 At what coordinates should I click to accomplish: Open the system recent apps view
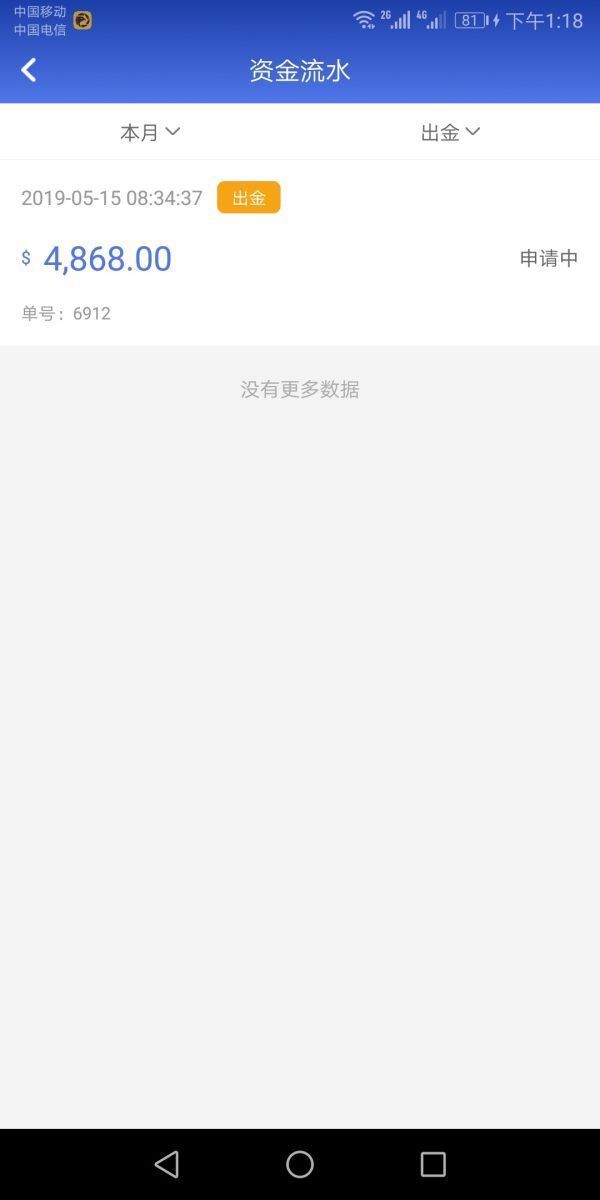coord(433,1164)
